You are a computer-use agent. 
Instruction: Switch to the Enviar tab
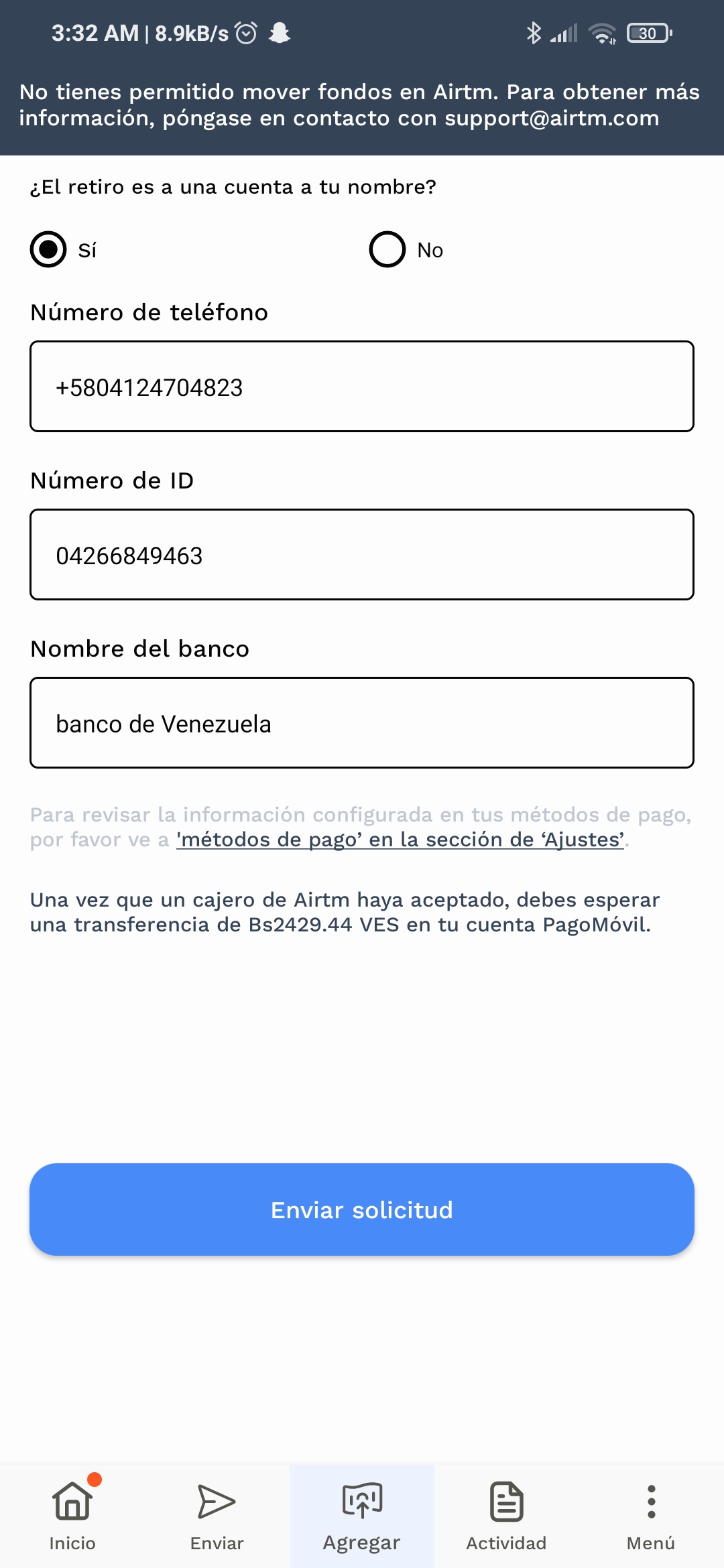(x=217, y=1516)
